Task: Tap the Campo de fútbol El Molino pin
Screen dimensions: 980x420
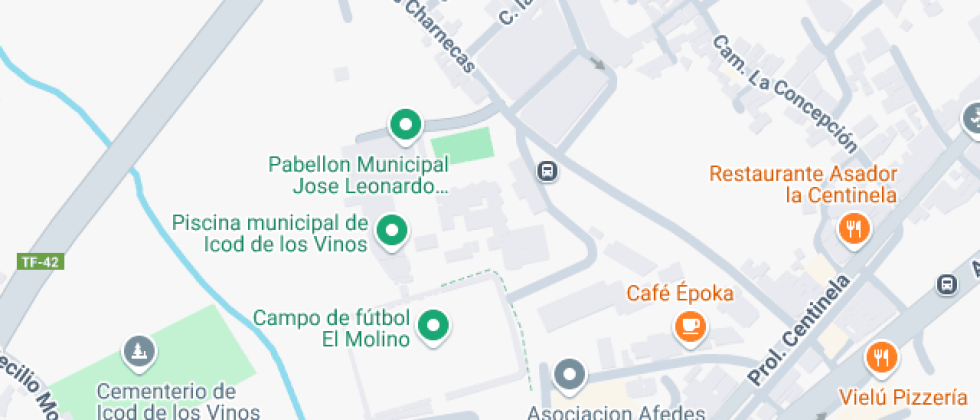Action: click(x=433, y=325)
